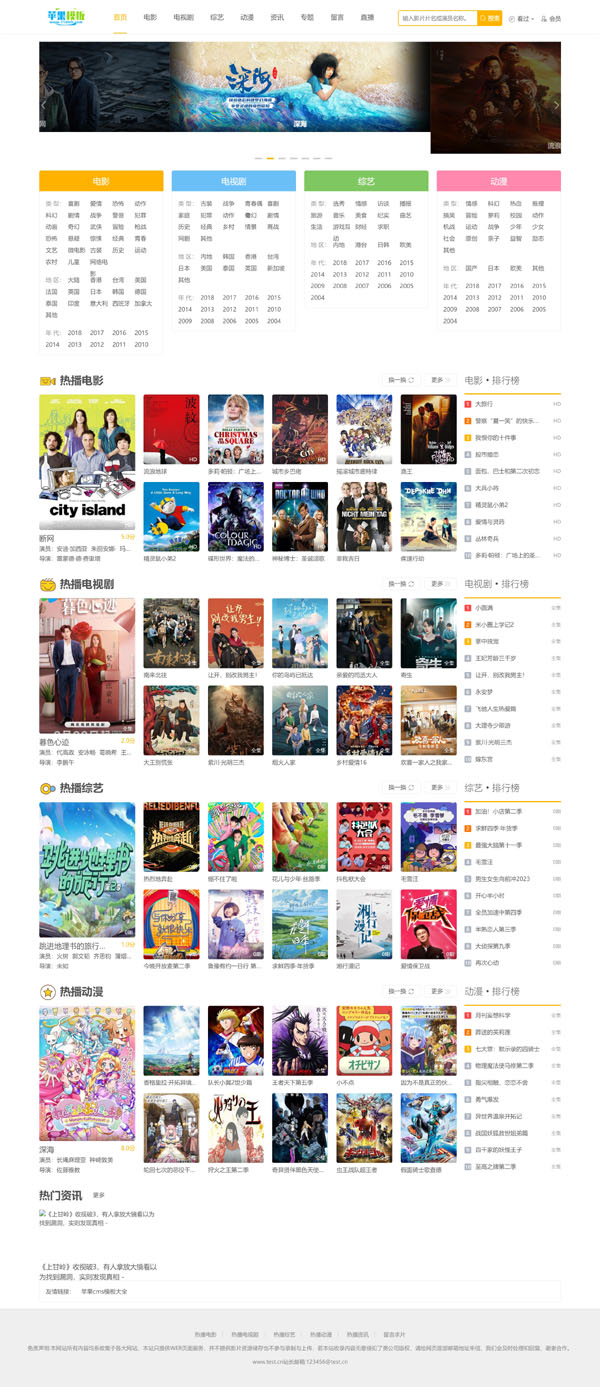Refresh 热播电影 with 换一换
This screenshot has width=600, height=1387.
coord(400,380)
